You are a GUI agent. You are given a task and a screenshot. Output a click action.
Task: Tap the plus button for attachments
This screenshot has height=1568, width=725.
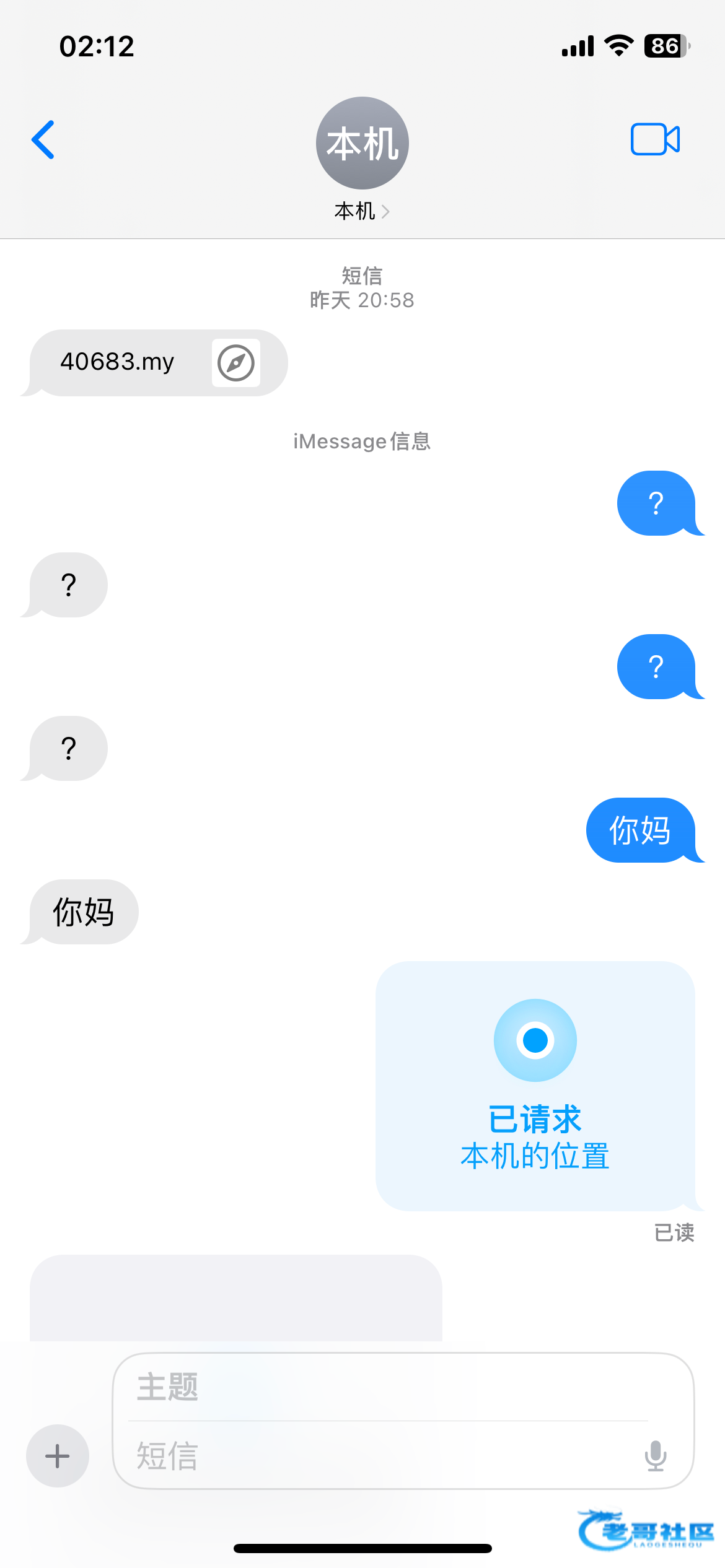57,1455
